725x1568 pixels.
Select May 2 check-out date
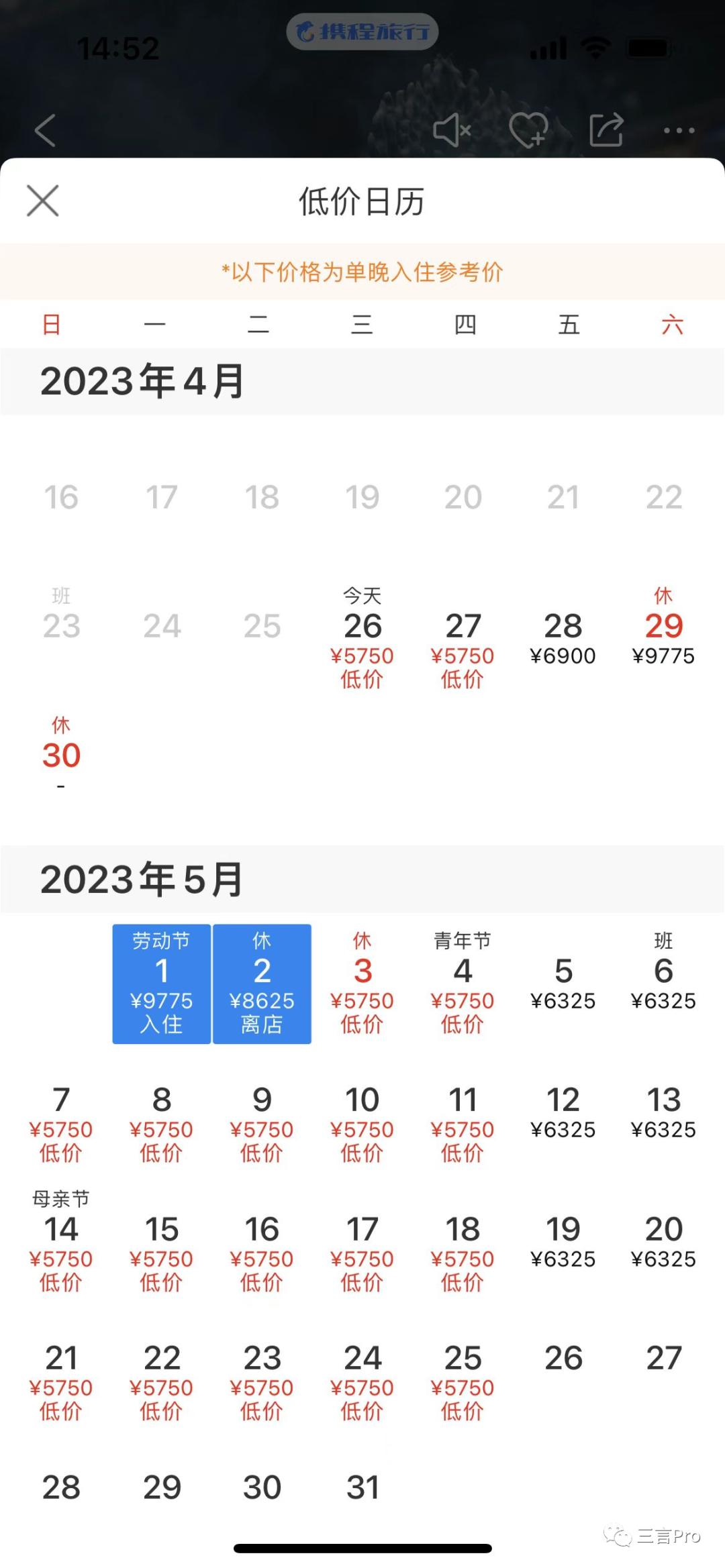[262, 984]
